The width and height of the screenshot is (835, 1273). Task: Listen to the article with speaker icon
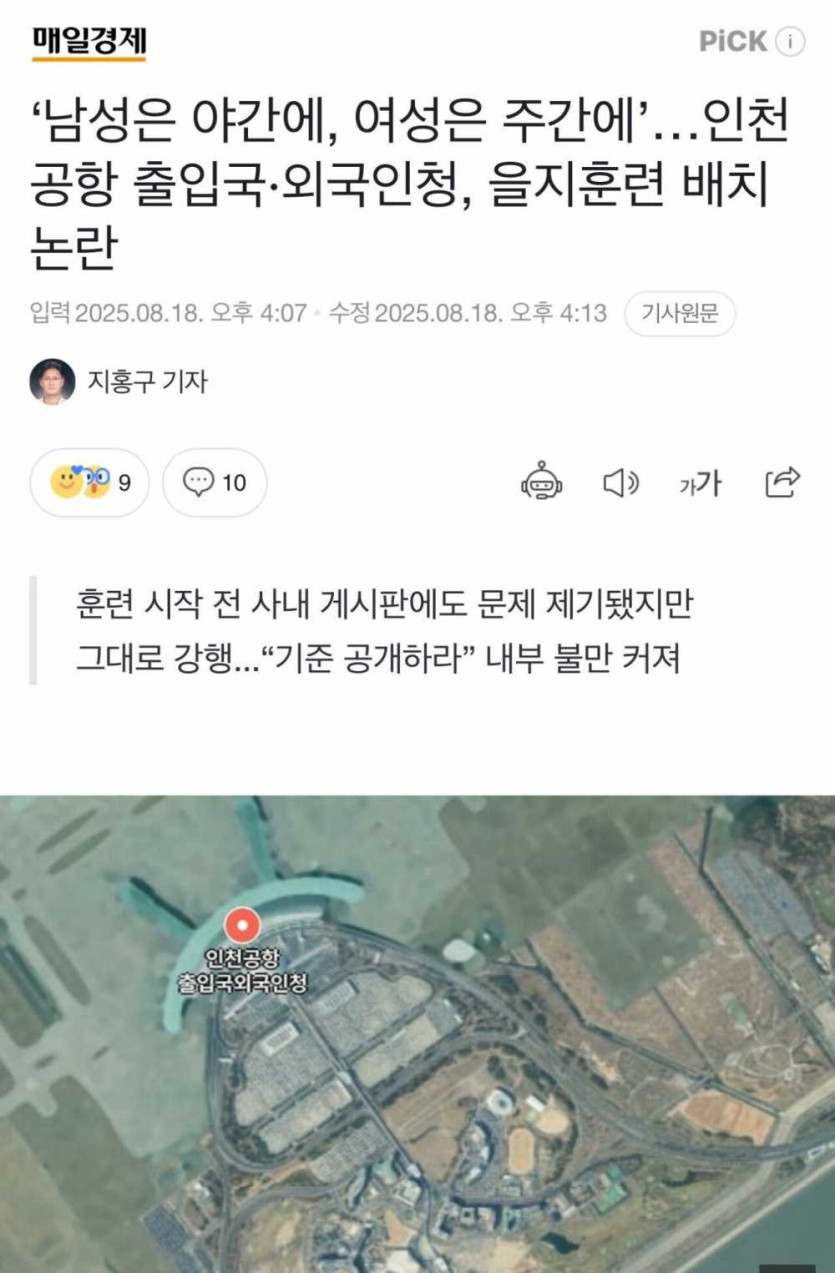621,483
